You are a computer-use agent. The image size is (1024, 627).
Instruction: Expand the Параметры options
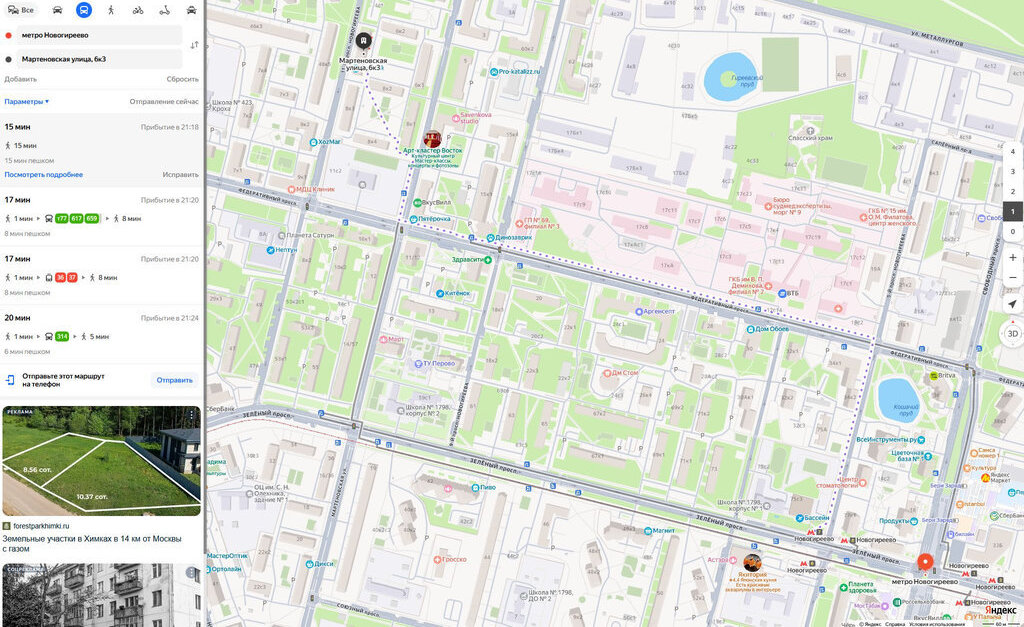27,102
